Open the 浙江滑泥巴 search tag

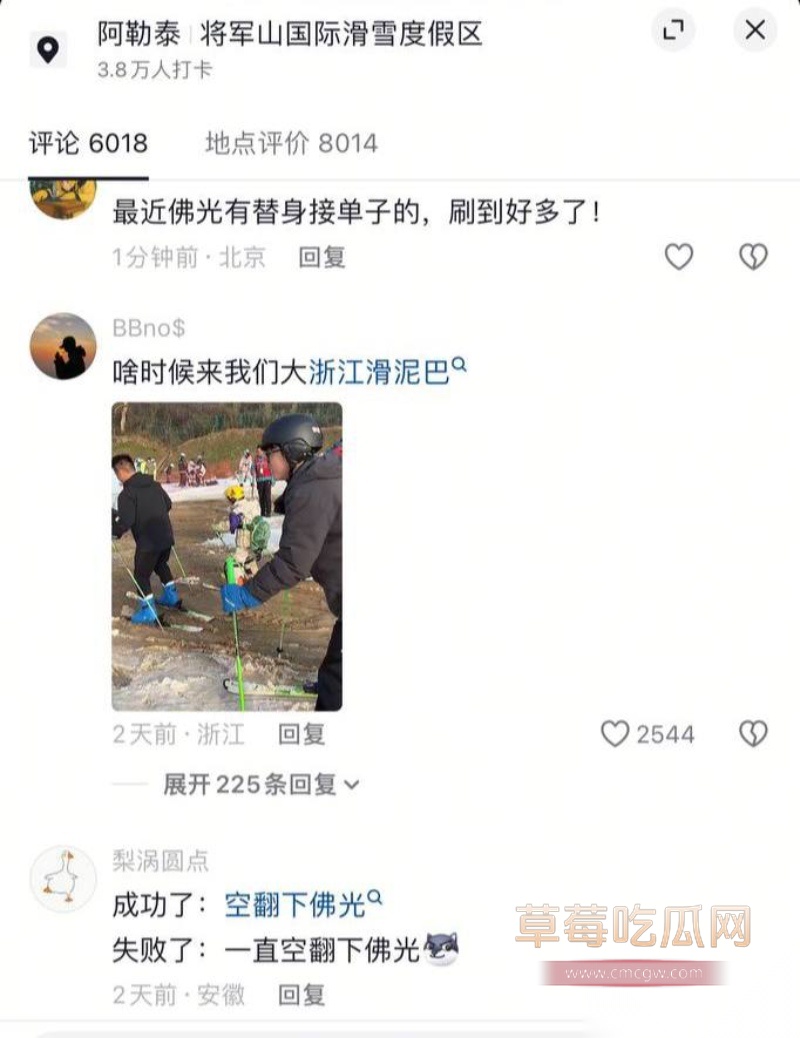[388, 368]
